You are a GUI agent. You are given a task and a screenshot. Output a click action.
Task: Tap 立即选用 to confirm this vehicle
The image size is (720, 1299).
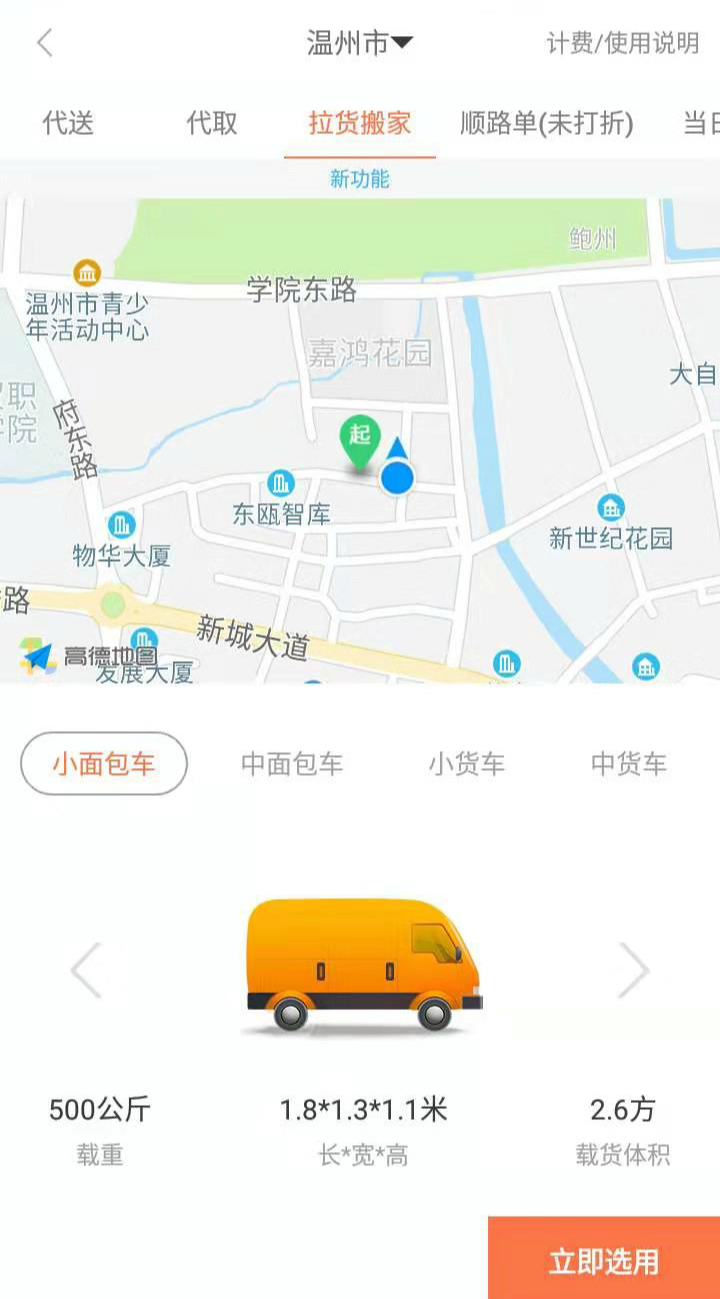click(604, 1260)
